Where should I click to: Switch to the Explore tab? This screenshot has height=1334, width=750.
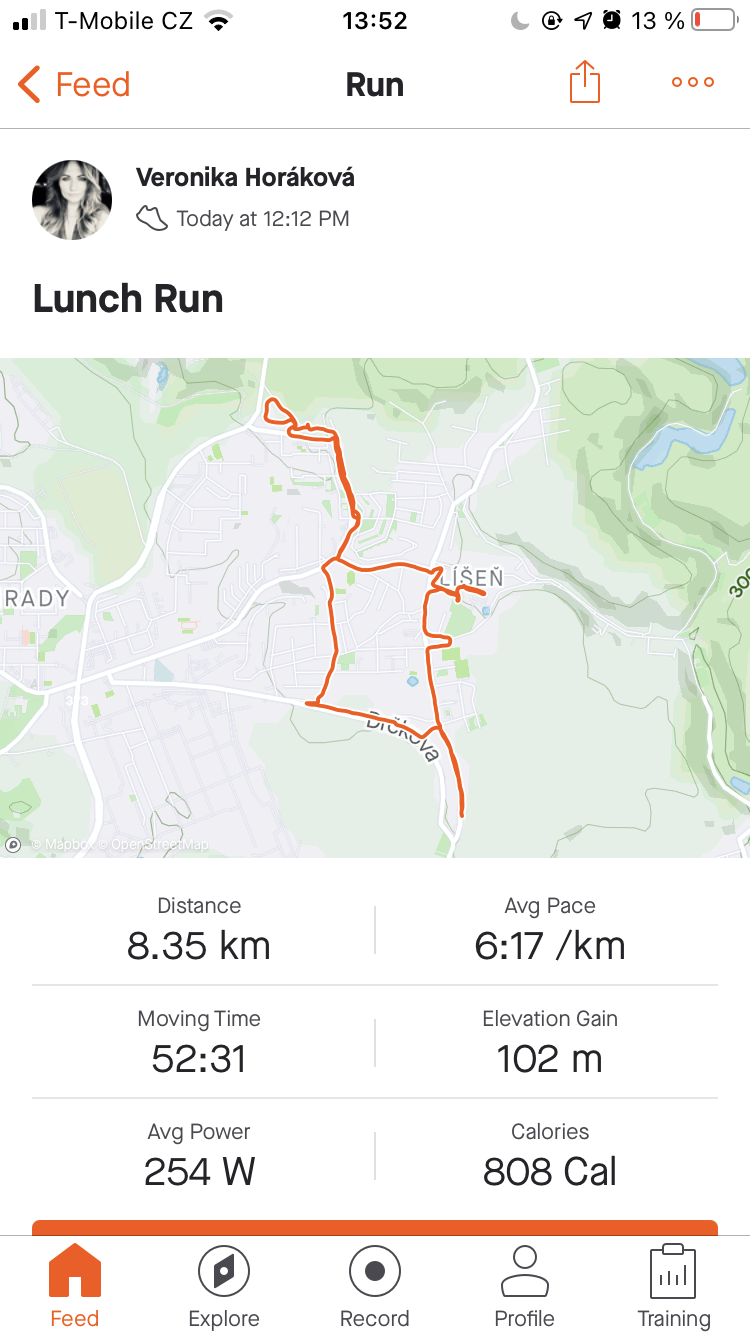(x=224, y=1286)
